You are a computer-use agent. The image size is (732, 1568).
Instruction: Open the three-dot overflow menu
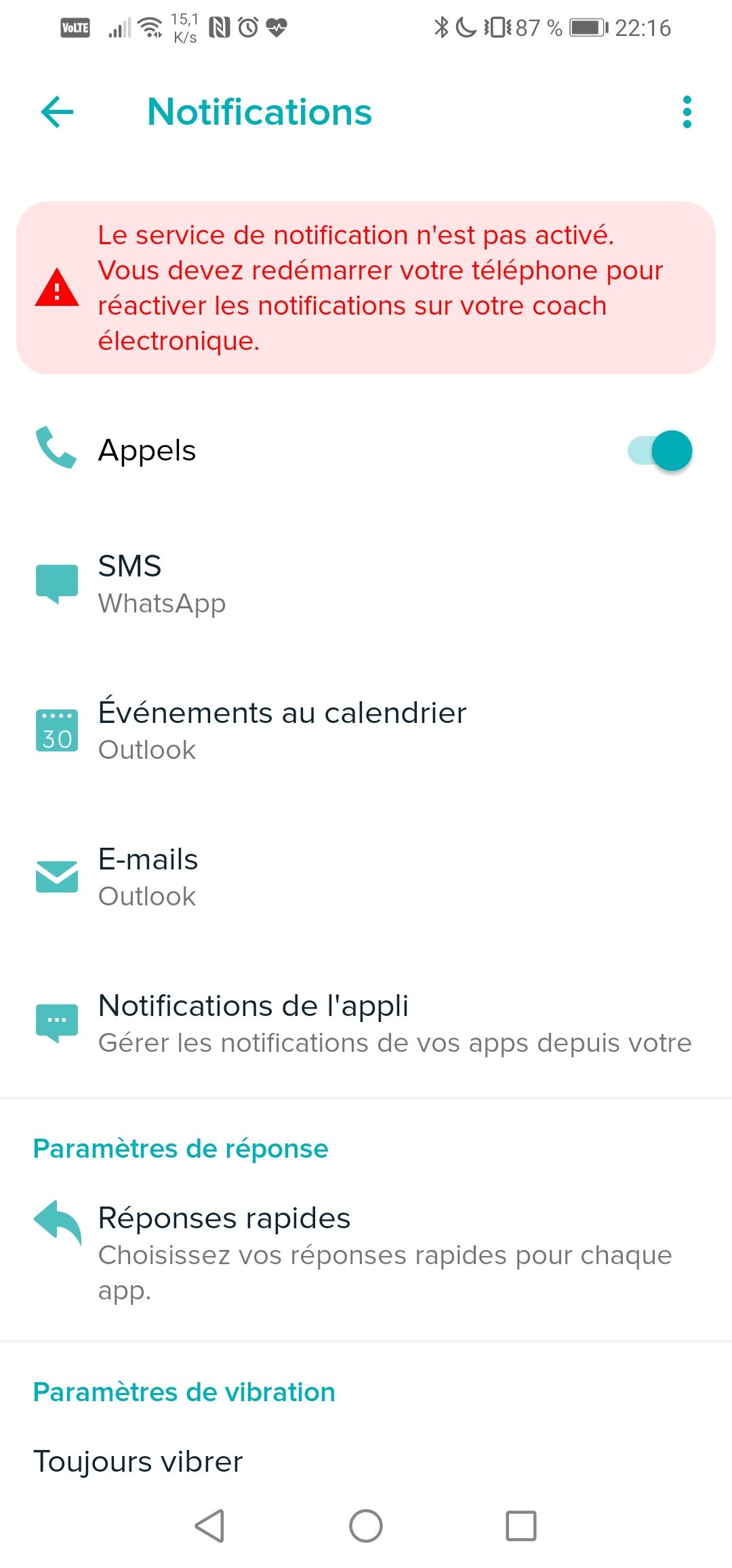pyautogui.click(x=687, y=112)
